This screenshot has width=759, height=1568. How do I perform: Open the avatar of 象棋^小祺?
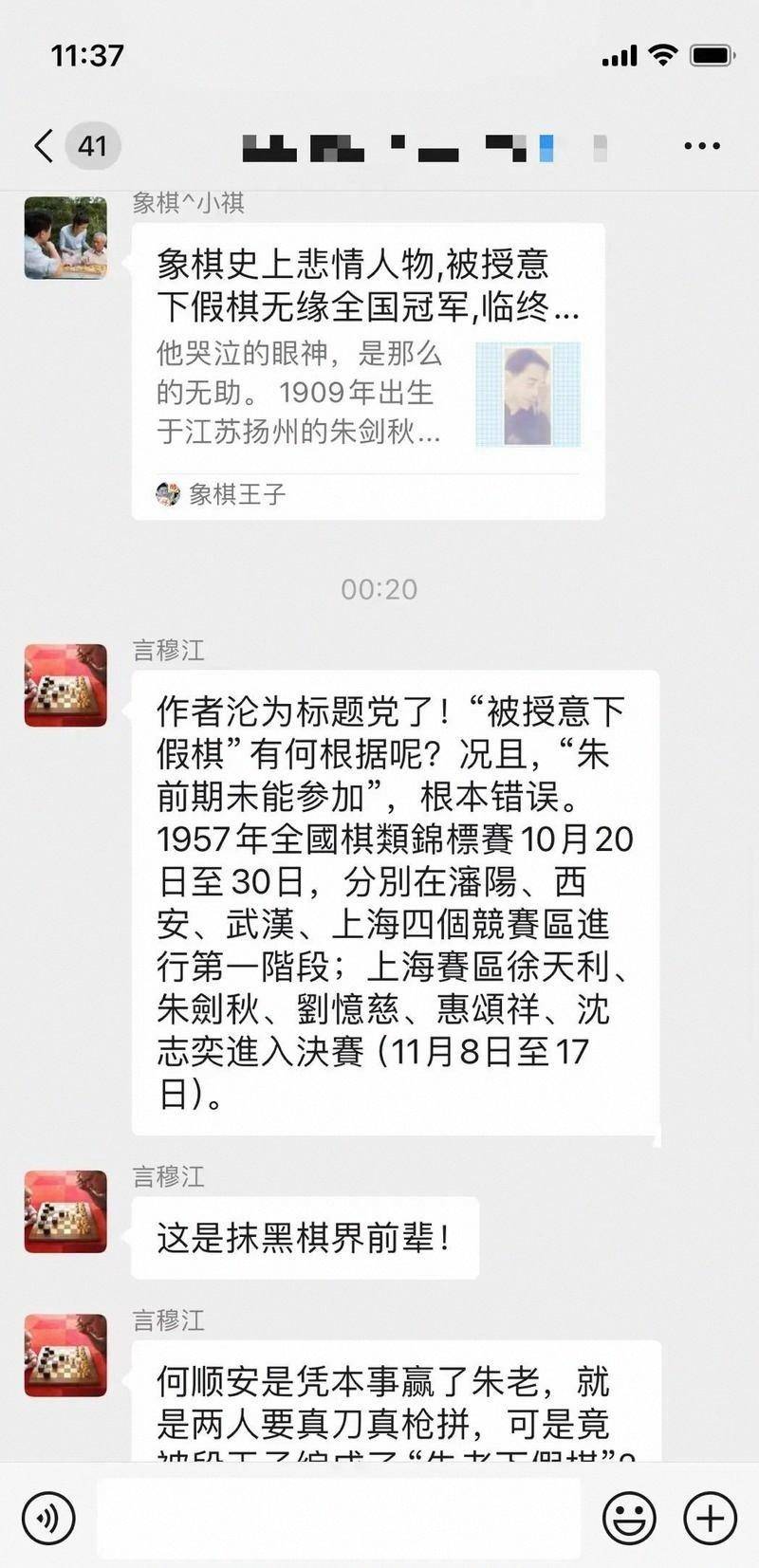(x=65, y=238)
